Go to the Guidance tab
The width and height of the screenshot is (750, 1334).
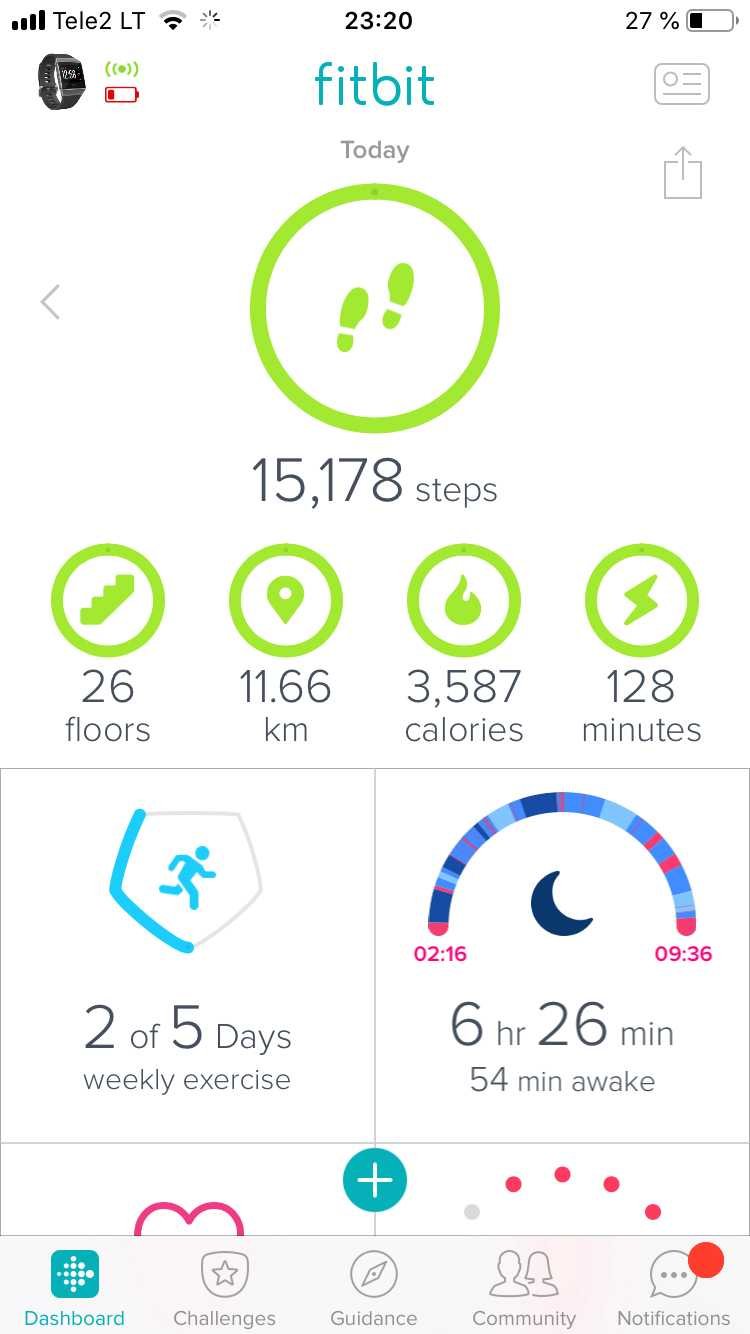click(x=374, y=1288)
